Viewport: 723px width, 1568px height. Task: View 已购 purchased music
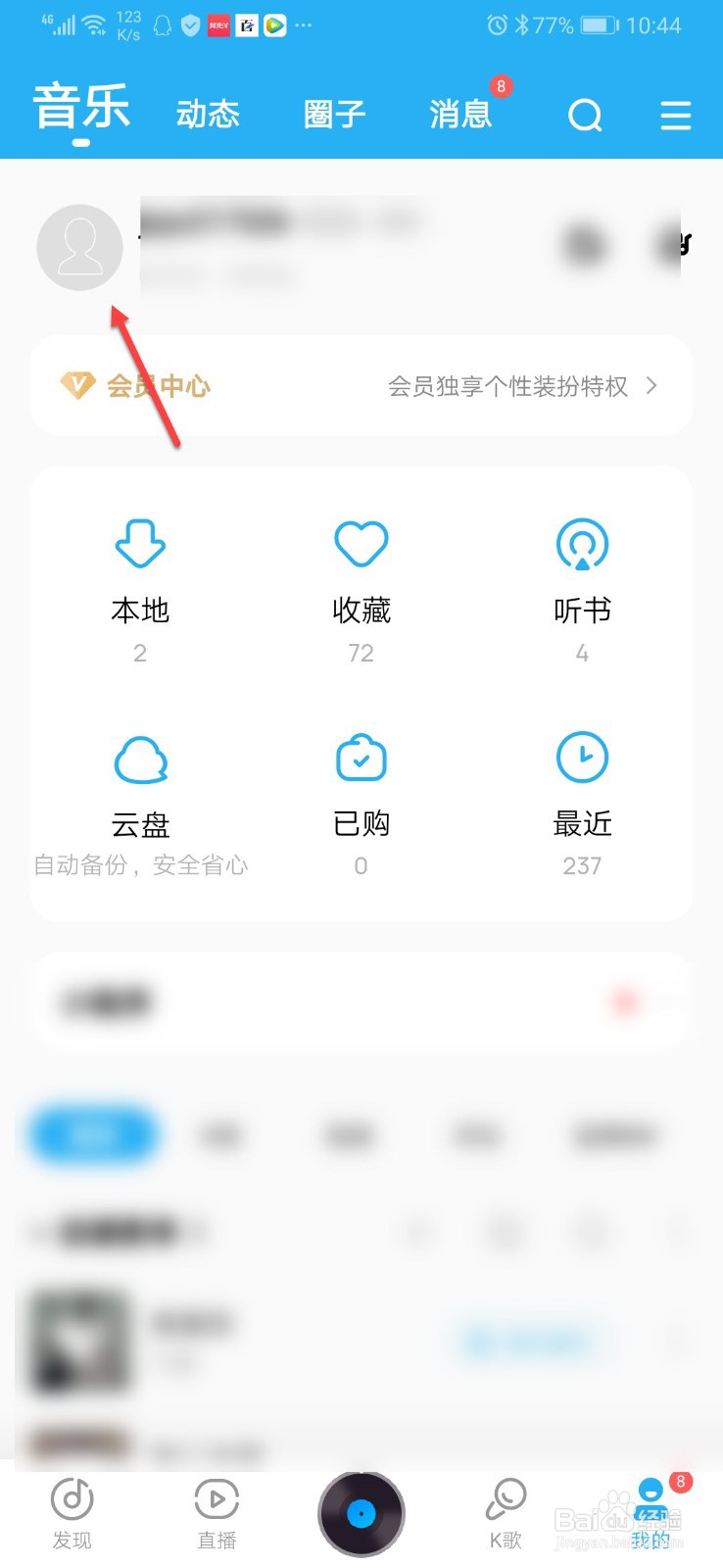click(x=361, y=789)
